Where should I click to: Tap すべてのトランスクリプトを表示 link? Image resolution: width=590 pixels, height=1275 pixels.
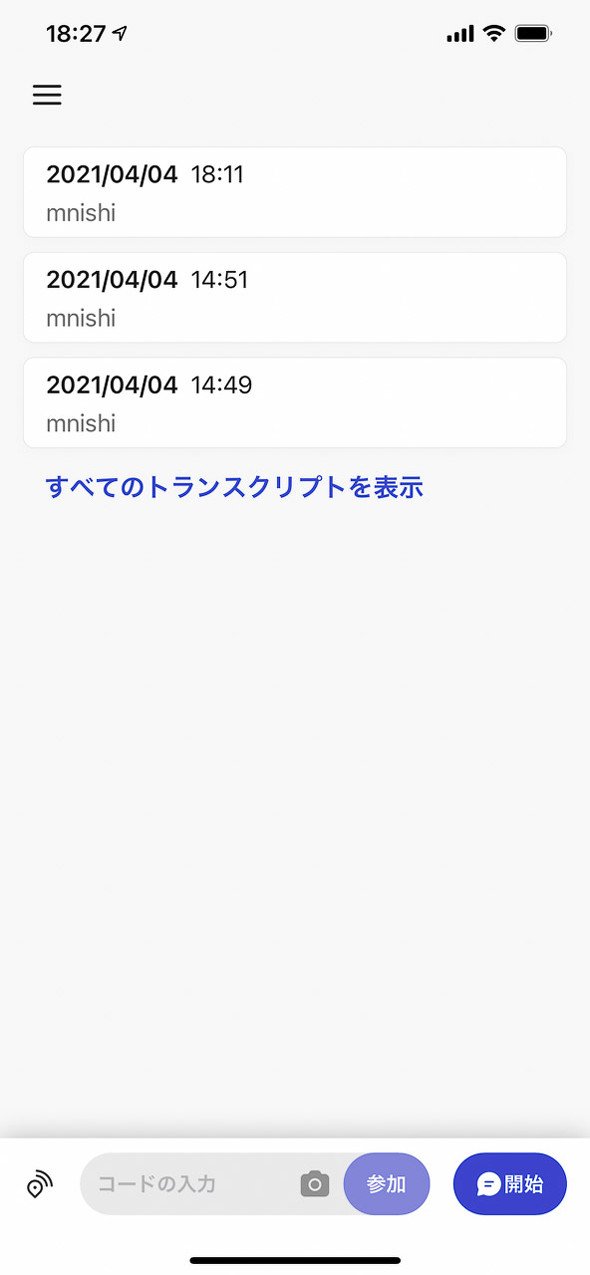pos(235,487)
